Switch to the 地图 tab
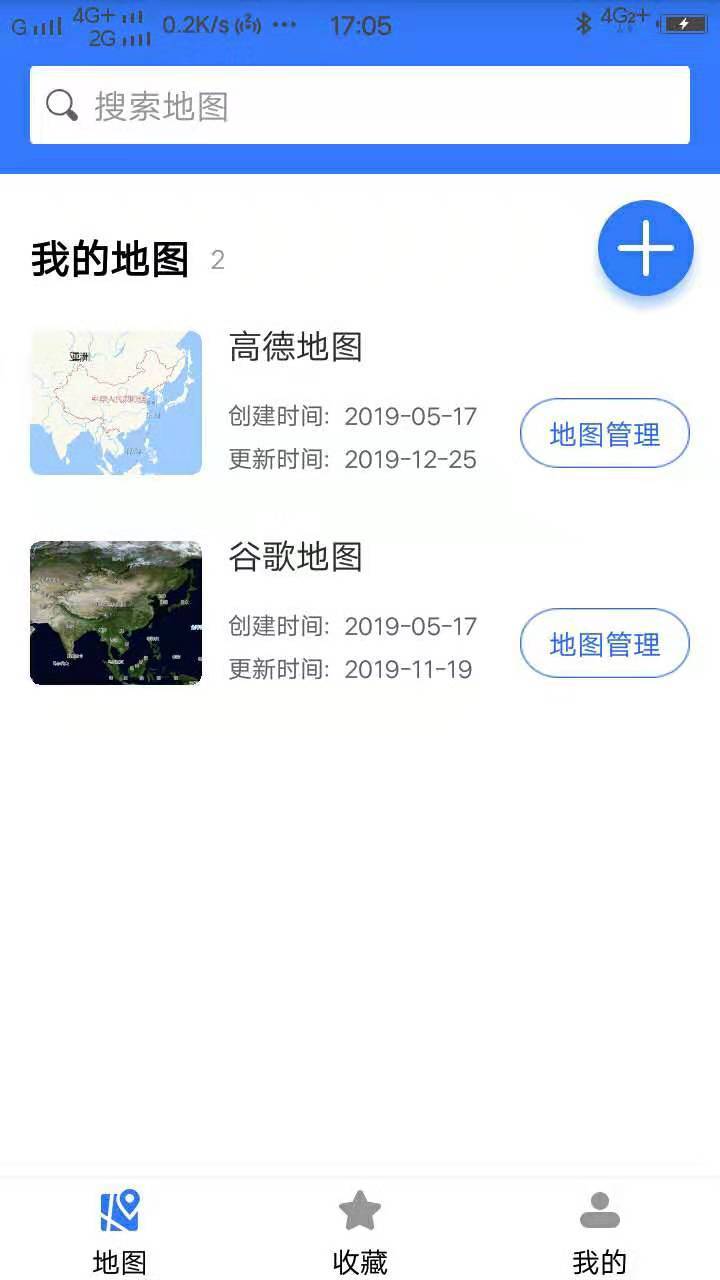Screen dimensions: 720x1280 [x=120, y=1232]
